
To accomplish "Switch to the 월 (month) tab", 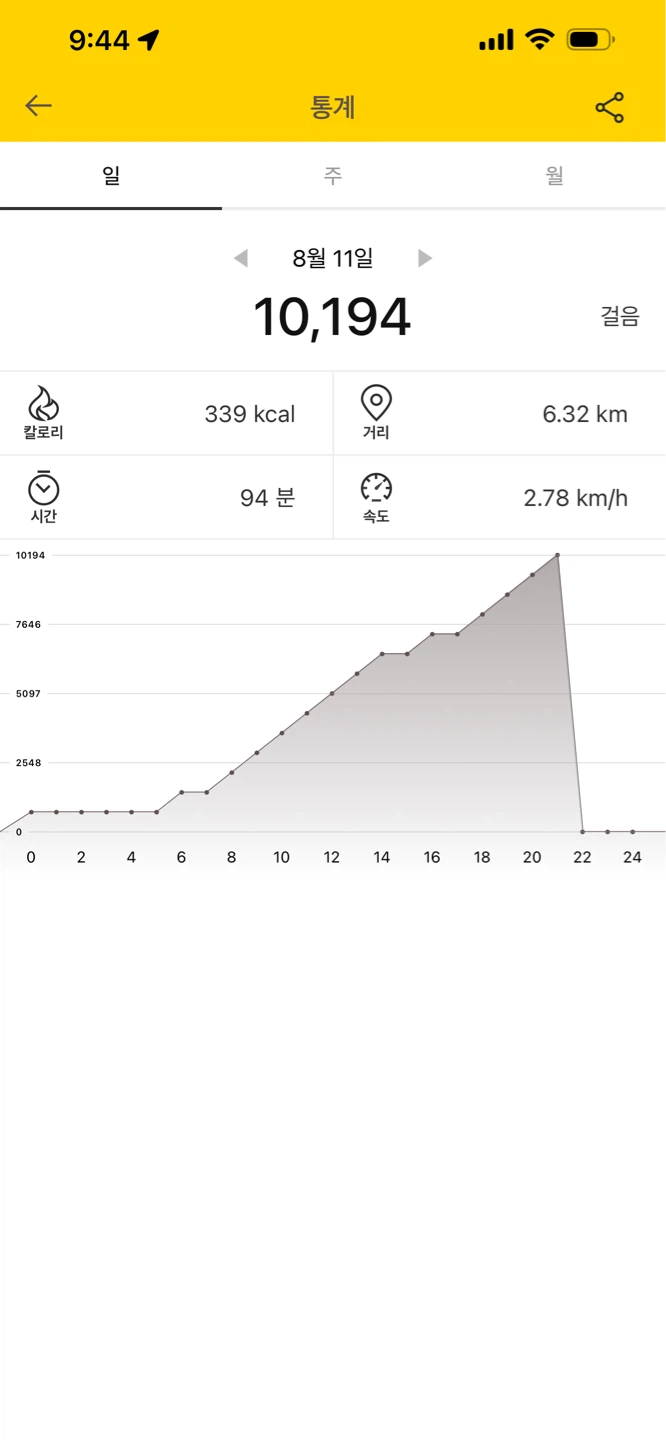I will [555, 176].
